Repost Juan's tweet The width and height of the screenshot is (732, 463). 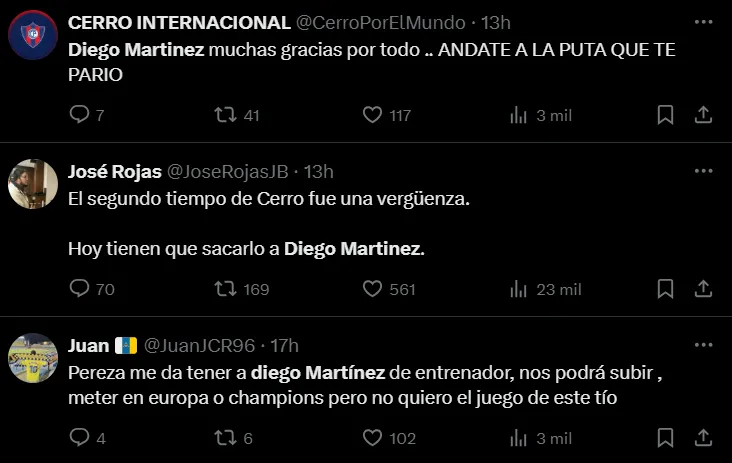coord(226,438)
